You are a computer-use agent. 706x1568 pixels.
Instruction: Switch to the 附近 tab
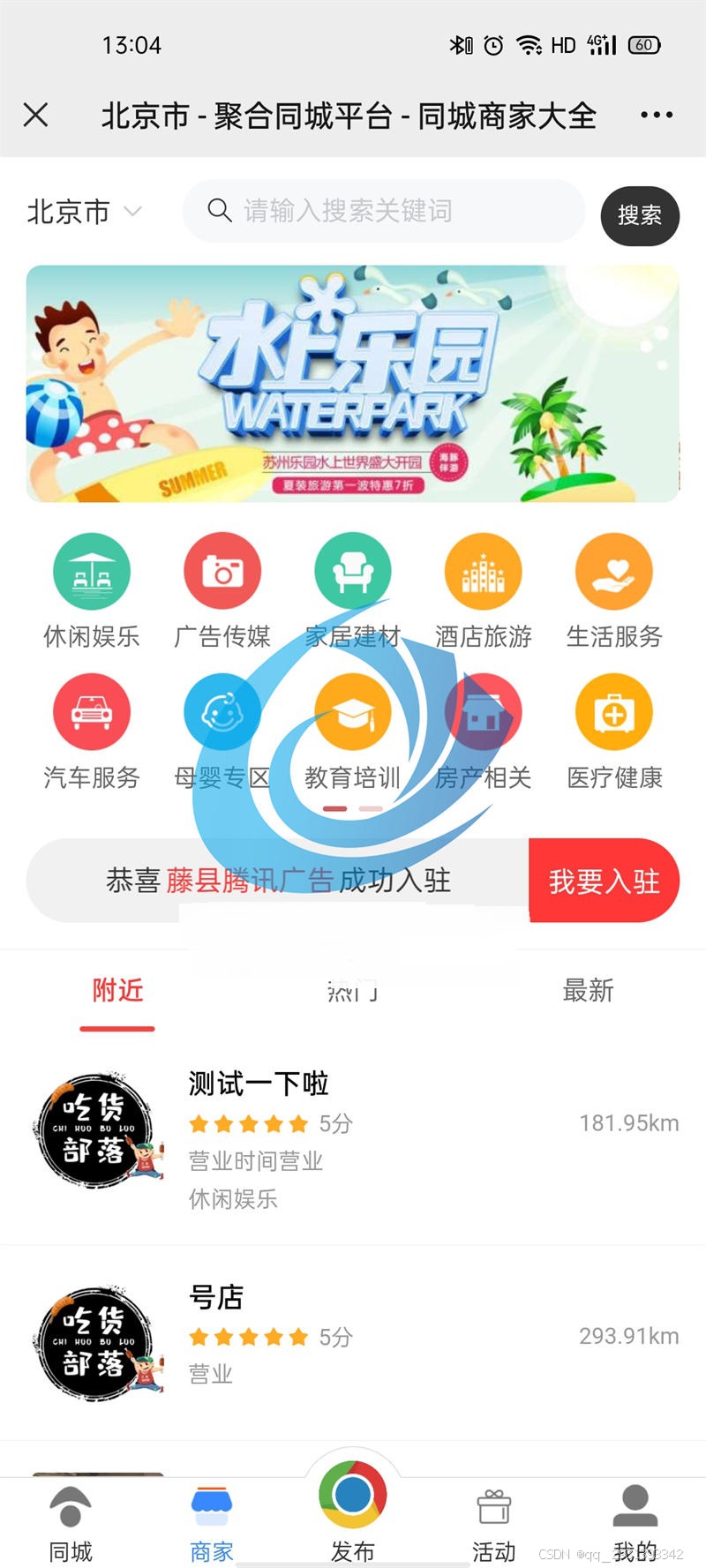pos(117,991)
